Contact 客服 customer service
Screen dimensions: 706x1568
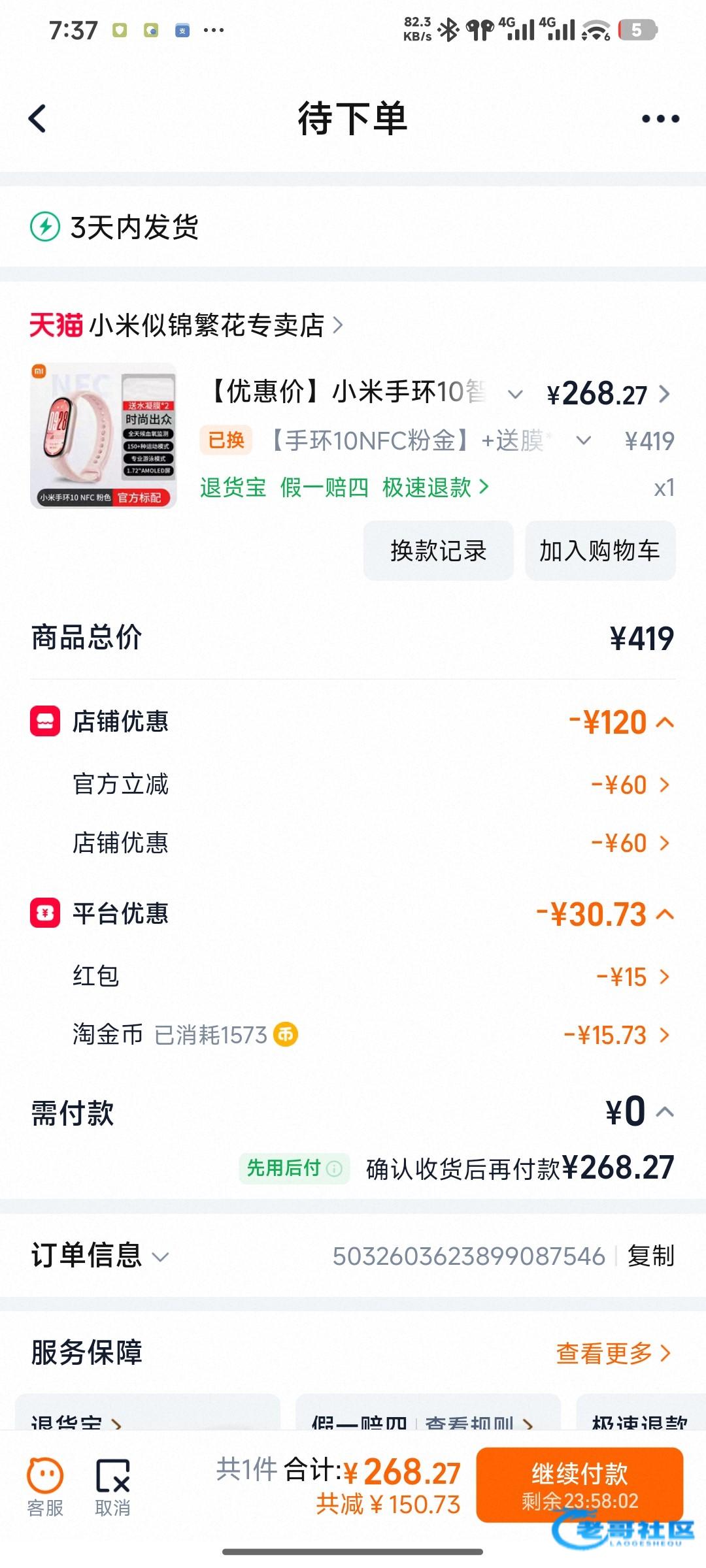pyautogui.click(x=45, y=1488)
